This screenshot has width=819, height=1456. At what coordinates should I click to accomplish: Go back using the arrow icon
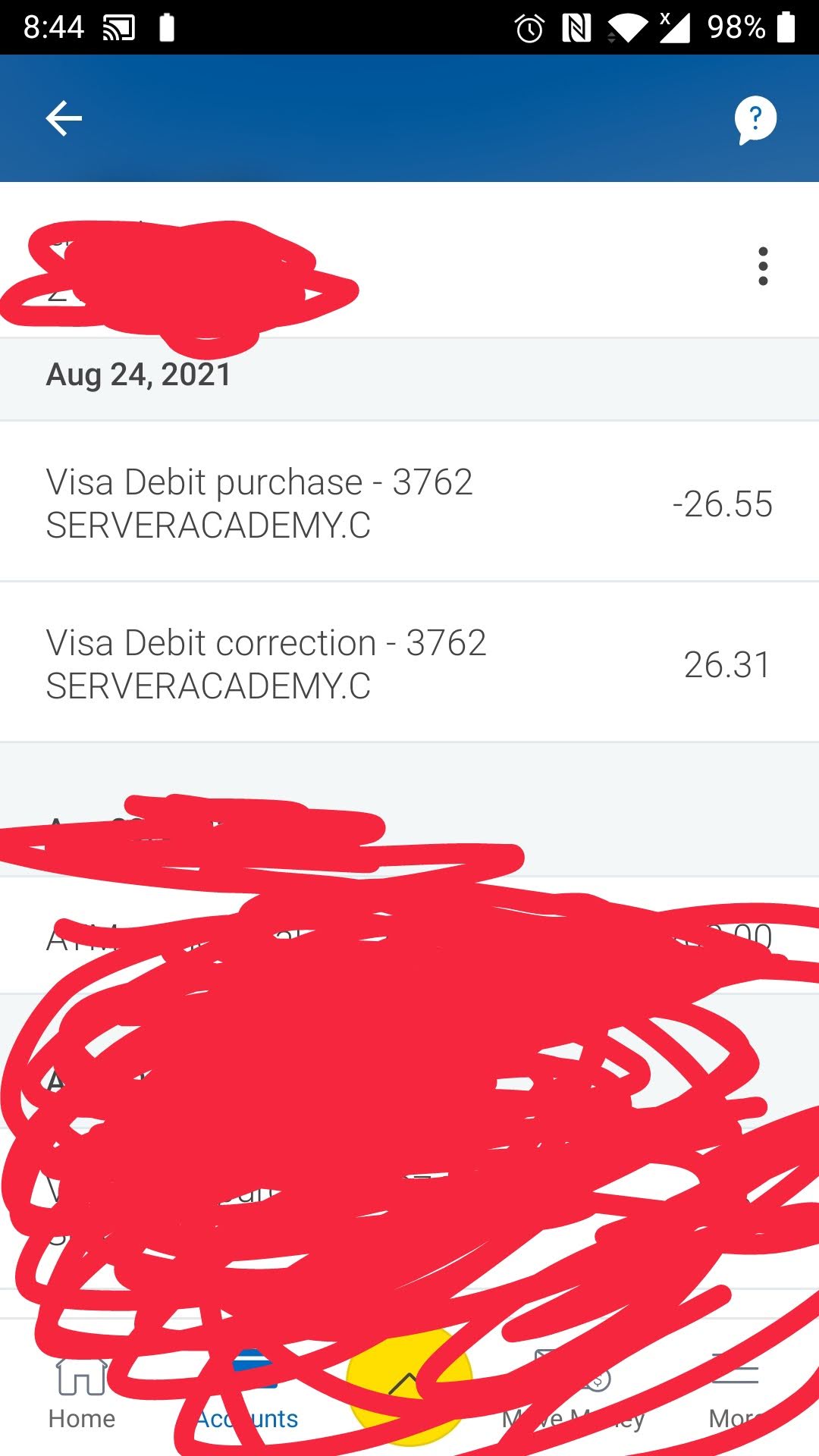(64, 119)
